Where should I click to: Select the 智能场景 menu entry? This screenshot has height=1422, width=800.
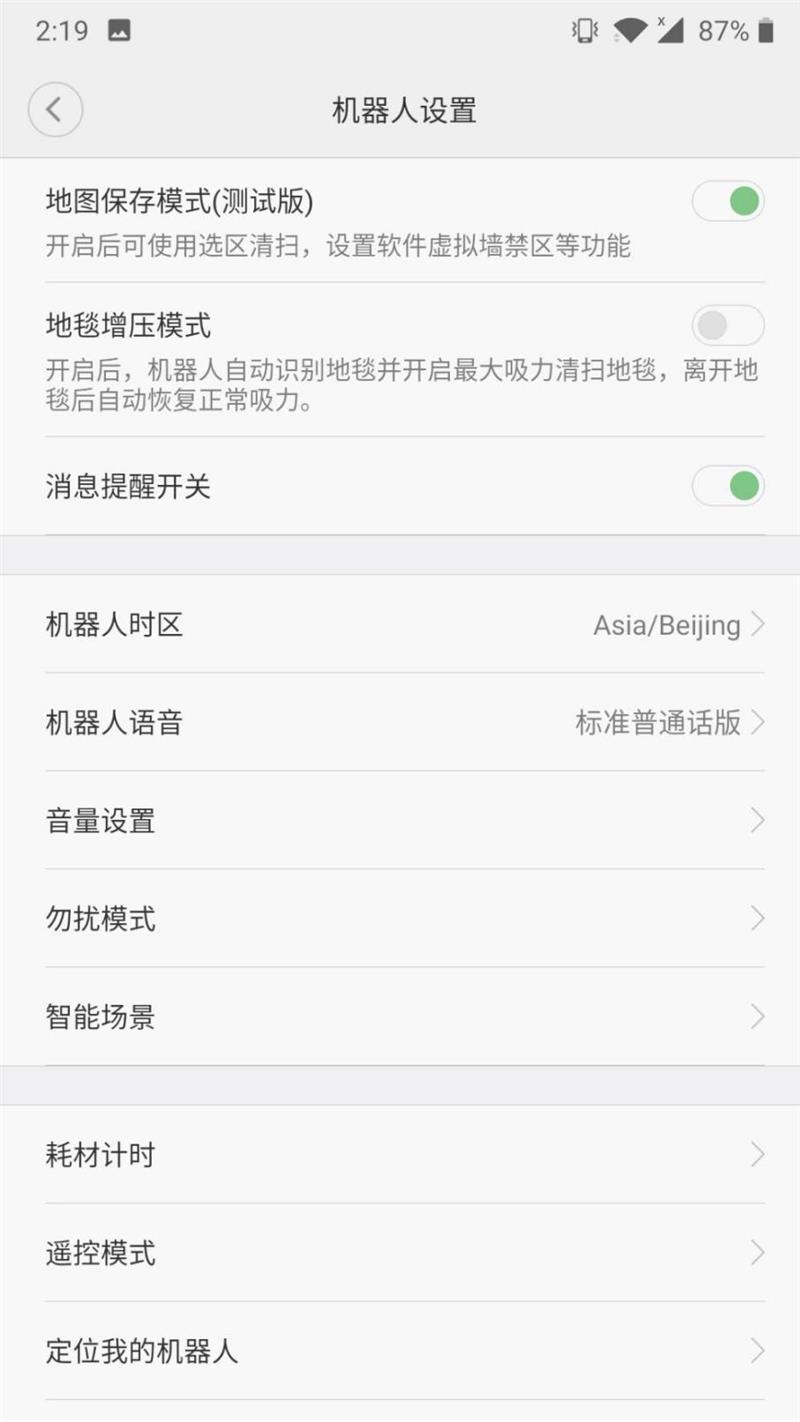400,1016
